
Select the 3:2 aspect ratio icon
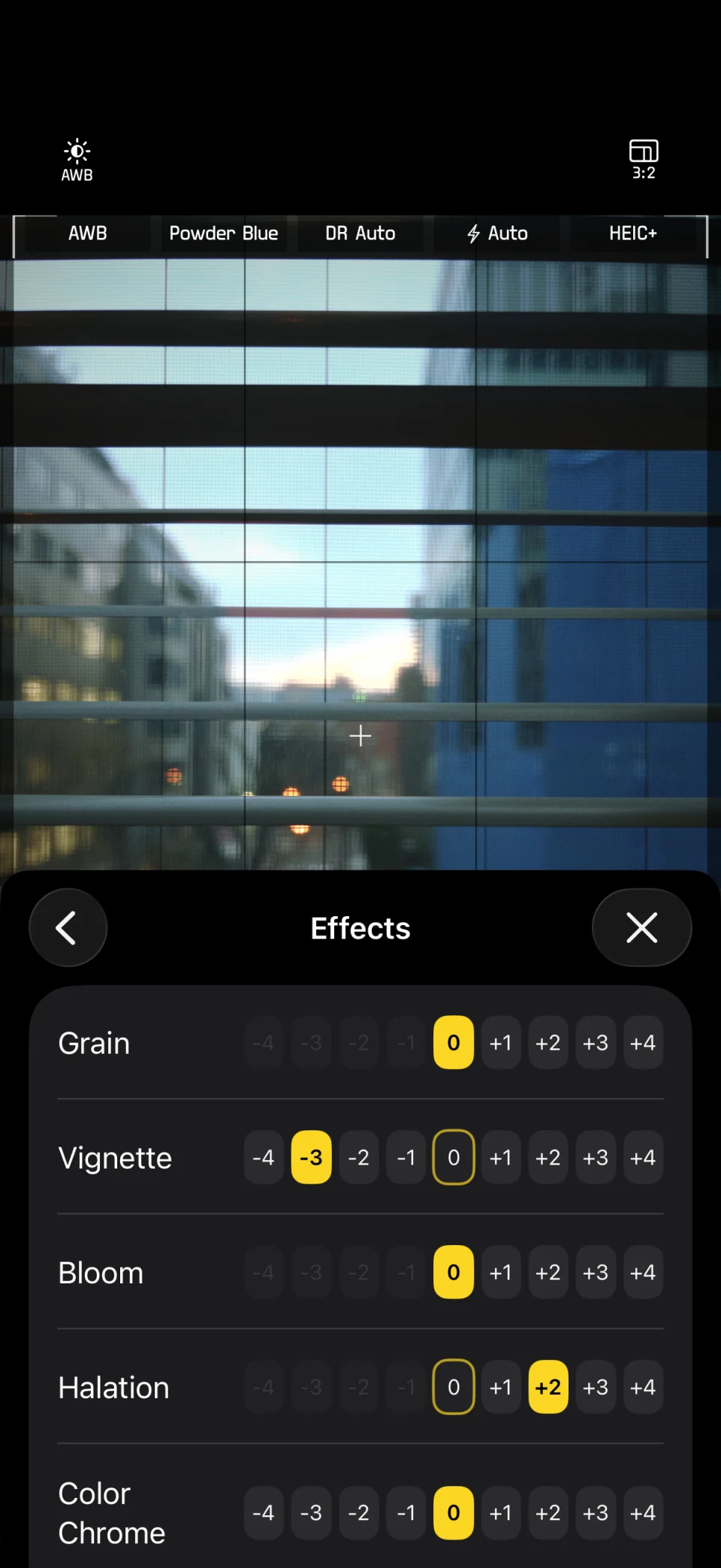pyautogui.click(x=642, y=155)
